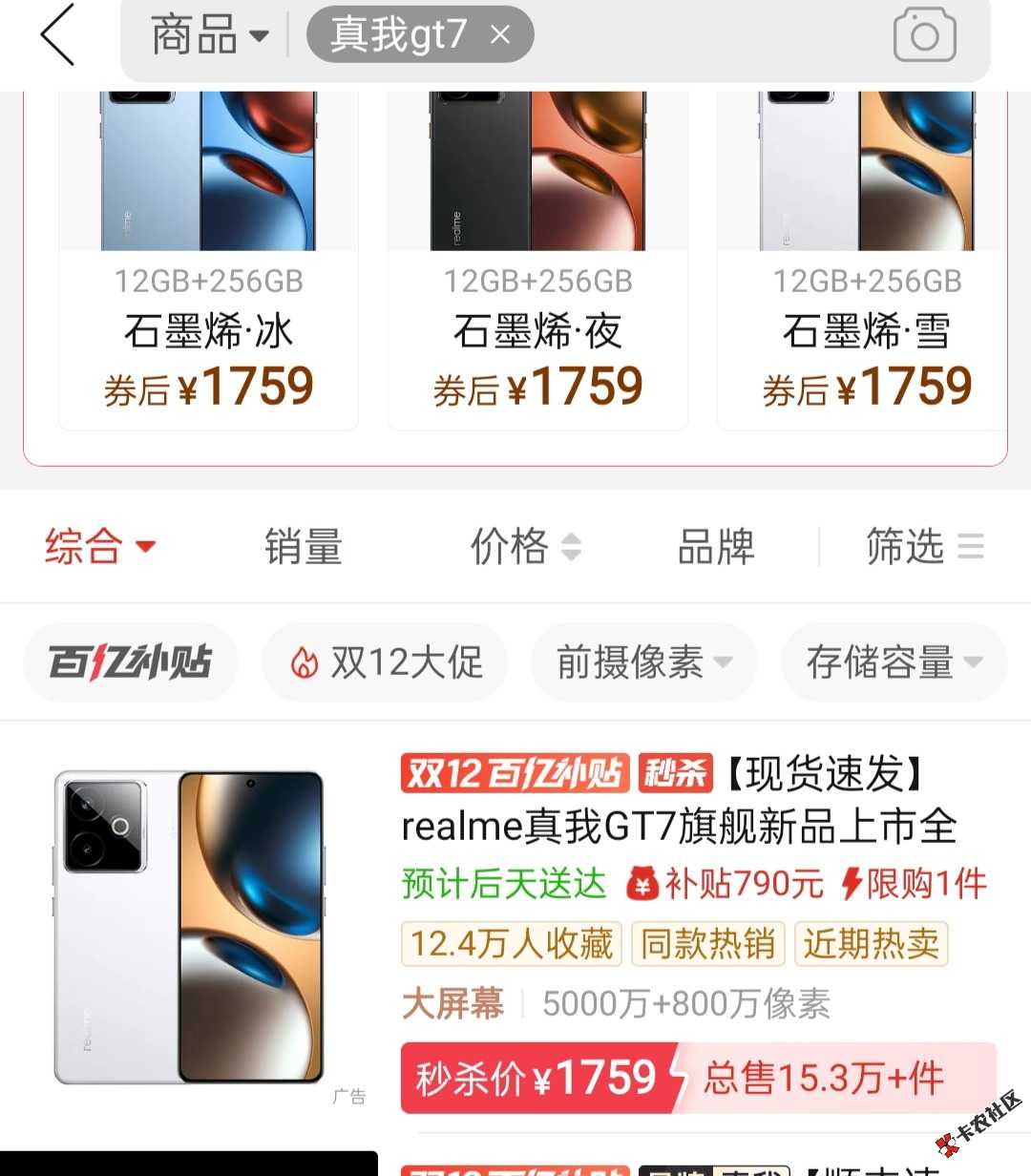Switch to the 品牌 filter tab
Viewport: 1031px width, 1176px height.
(716, 547)
